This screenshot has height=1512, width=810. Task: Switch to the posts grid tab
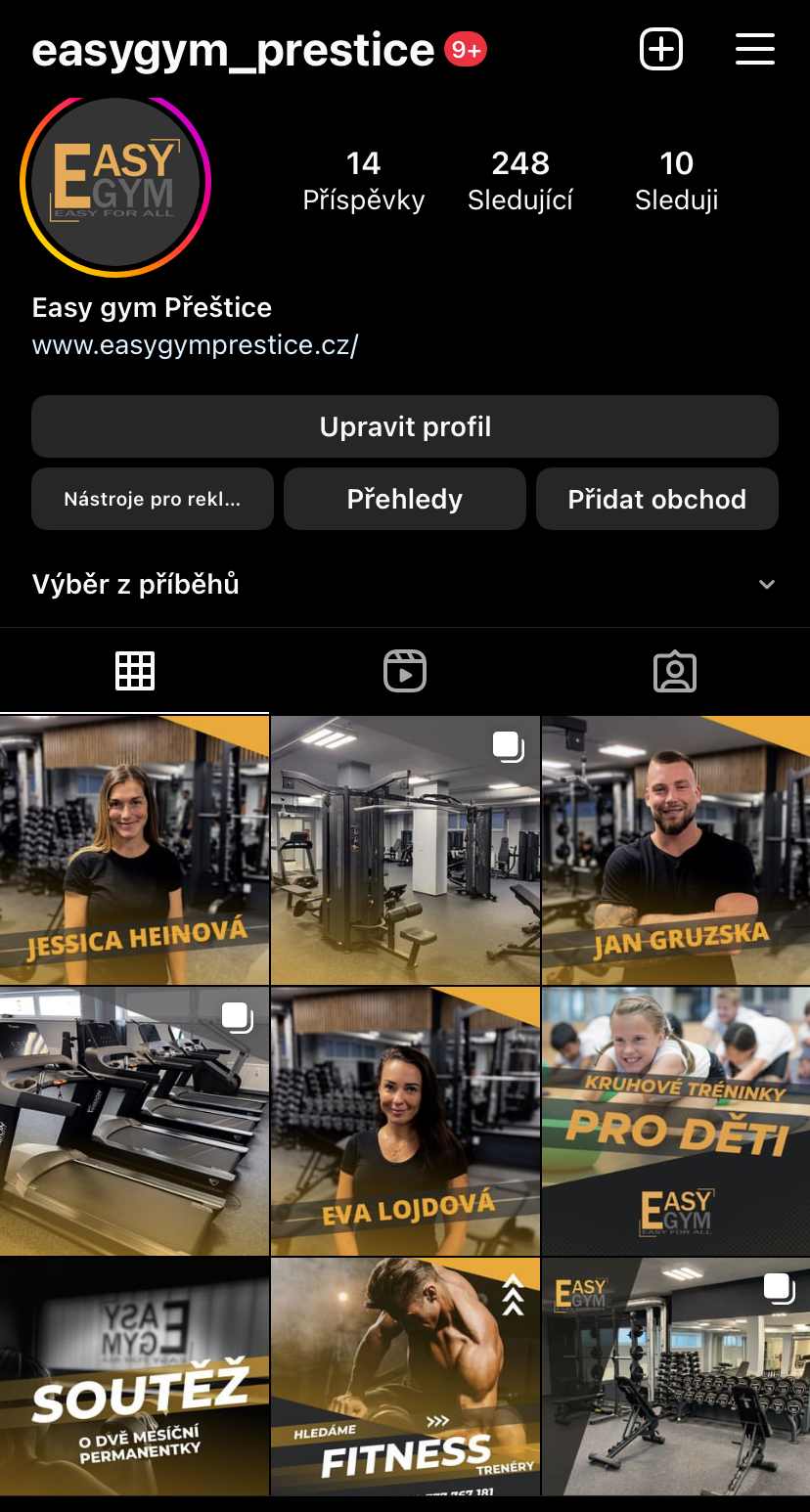point(135,671)
